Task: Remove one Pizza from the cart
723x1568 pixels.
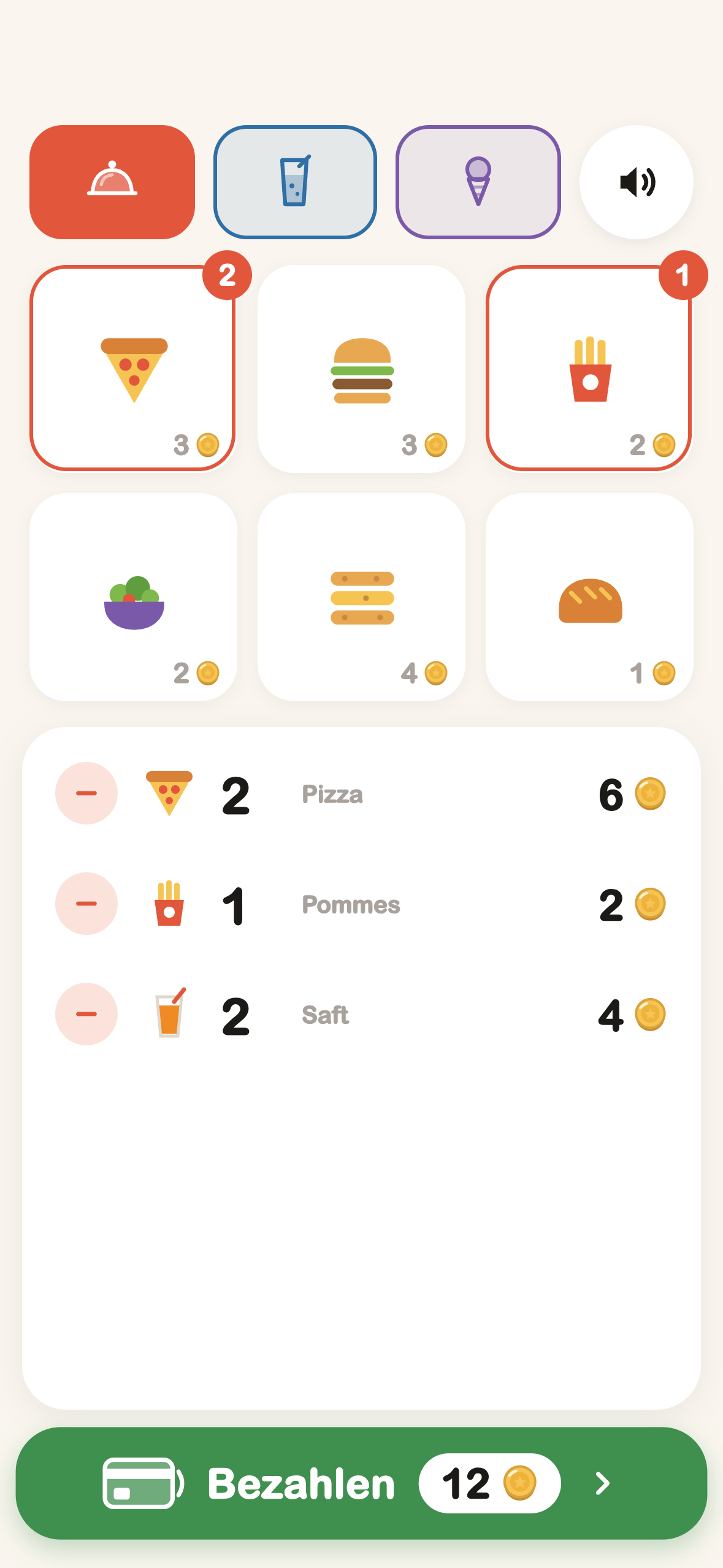Action: click(86, 793)
